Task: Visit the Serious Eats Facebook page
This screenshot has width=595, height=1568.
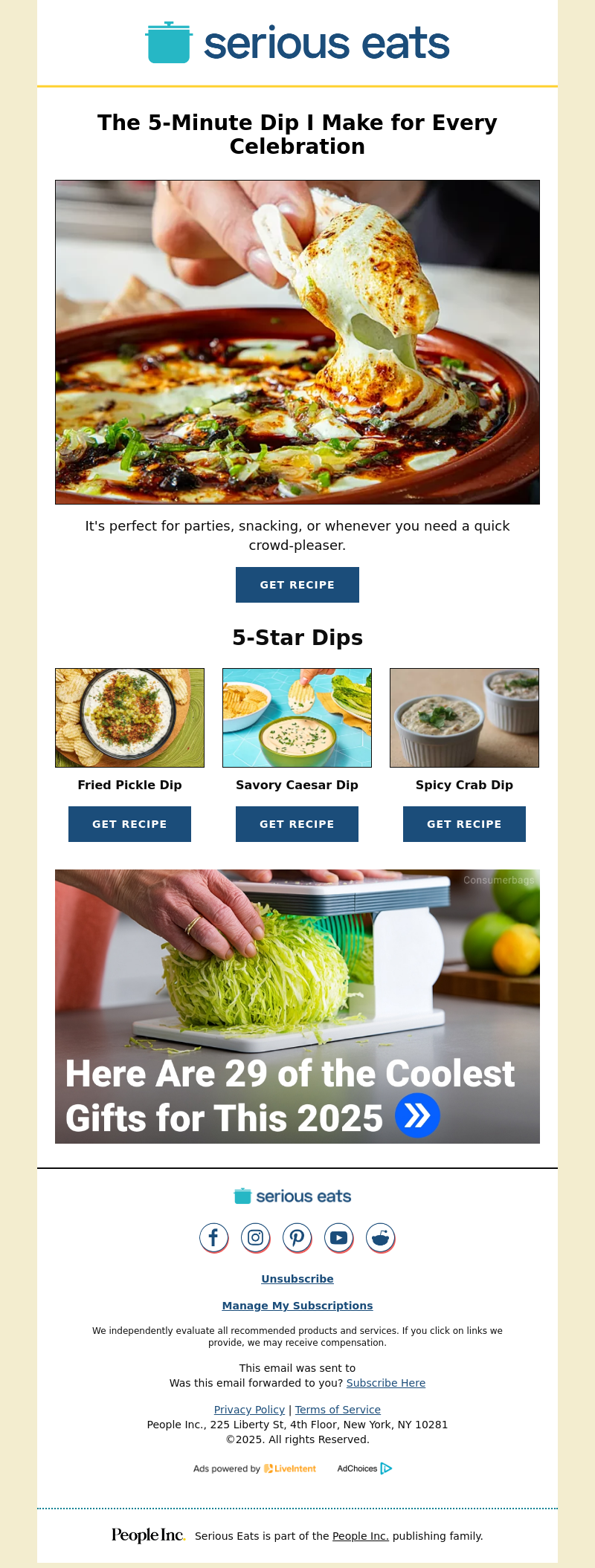Action: [213, 1237]
